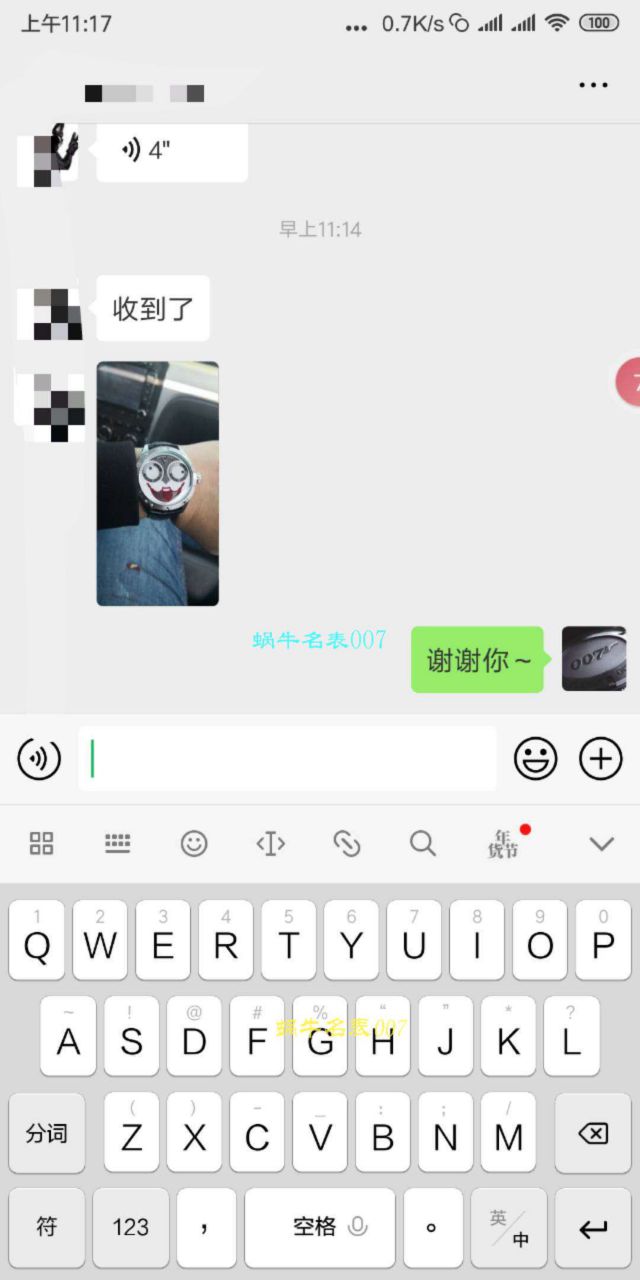Toggle English/Chinese input language
The height and width of the screenshot is (1280, 640).
(509, 1228)
